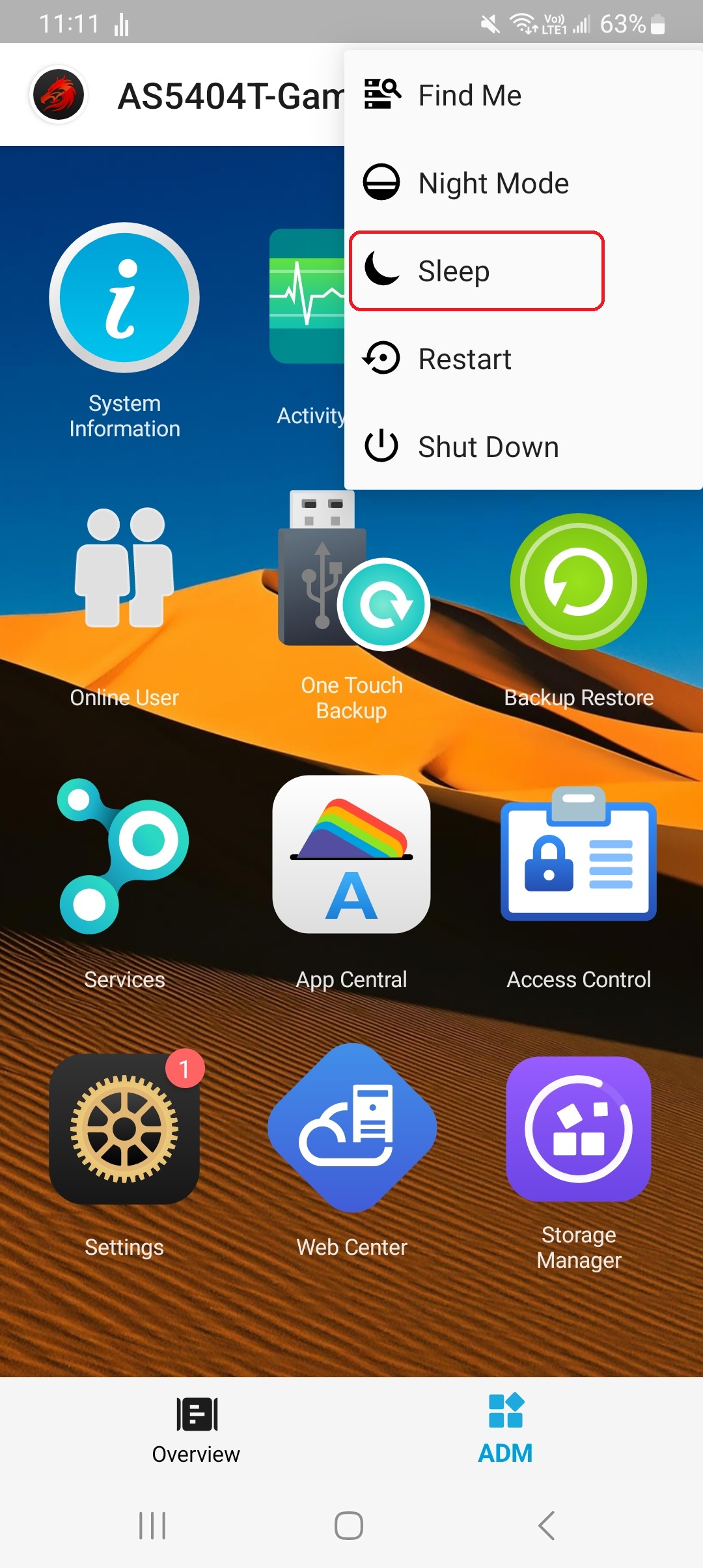Choose Restart in the power menu

click(465, 359)
